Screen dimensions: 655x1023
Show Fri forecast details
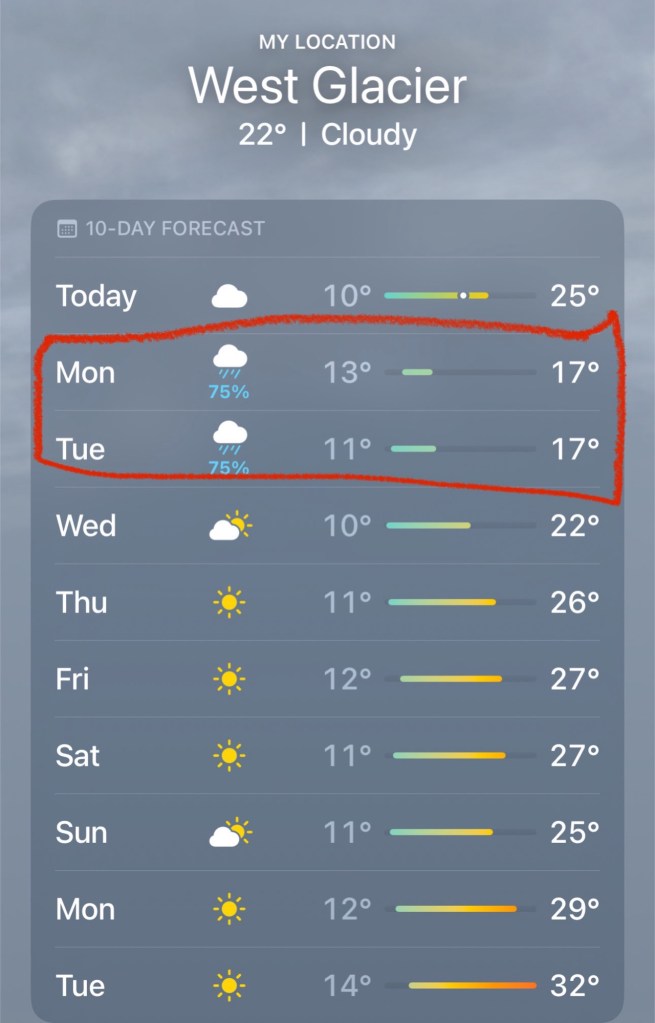(x=327, y=679)
